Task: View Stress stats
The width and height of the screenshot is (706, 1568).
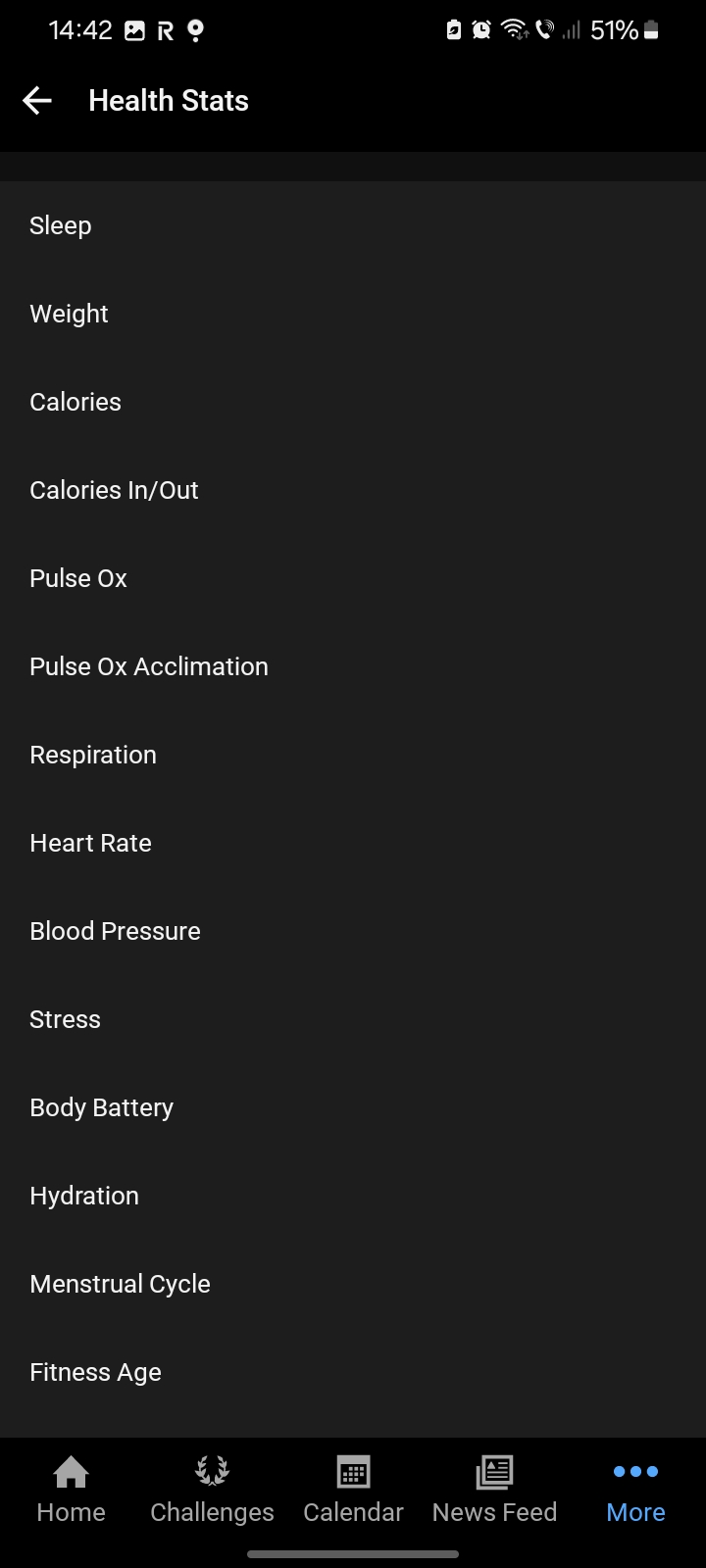Action: tap(353, 1019)
